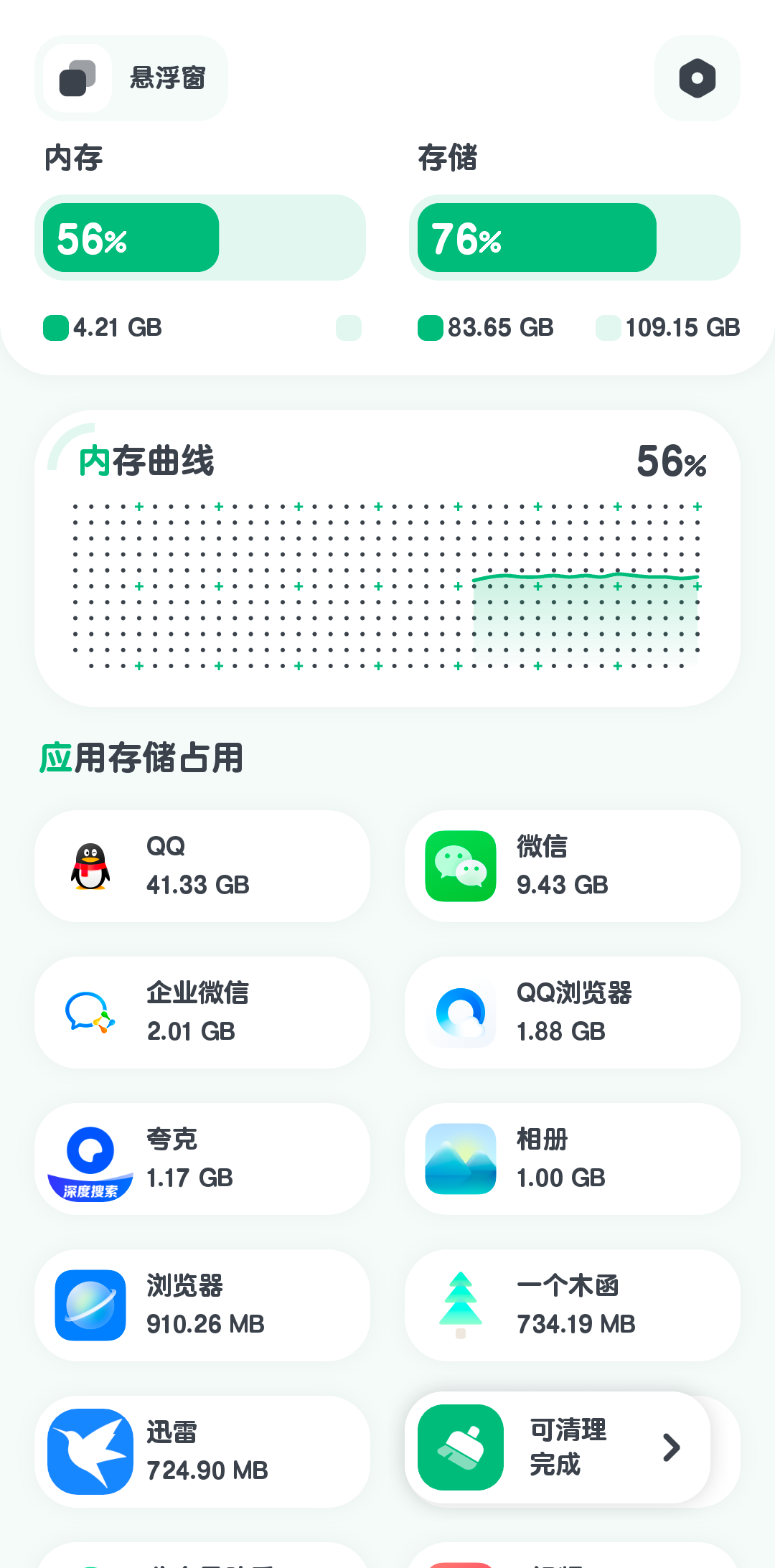Open the 存储 76% usage card

(x=574, y=238)
